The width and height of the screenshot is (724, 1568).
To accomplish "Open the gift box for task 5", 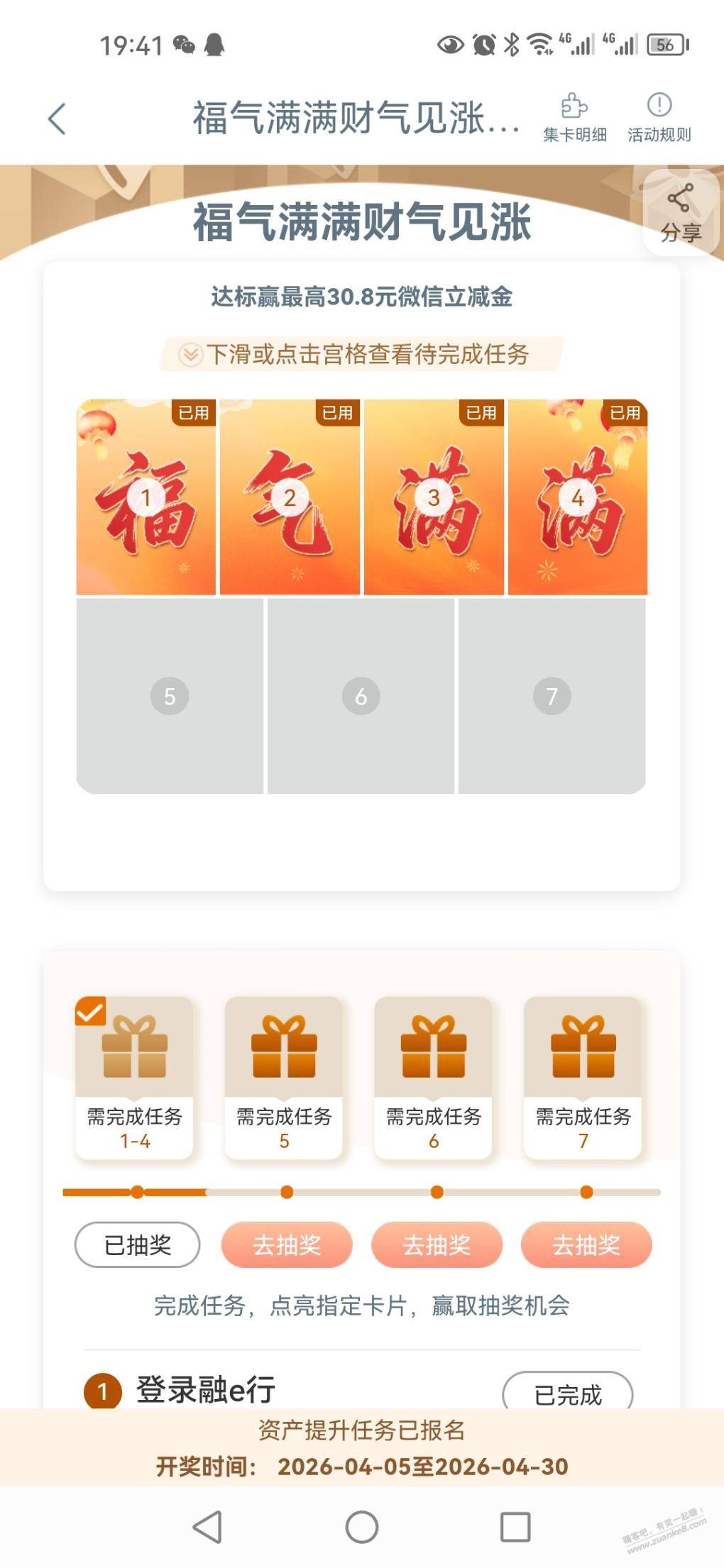I will tap(284, 1047).
